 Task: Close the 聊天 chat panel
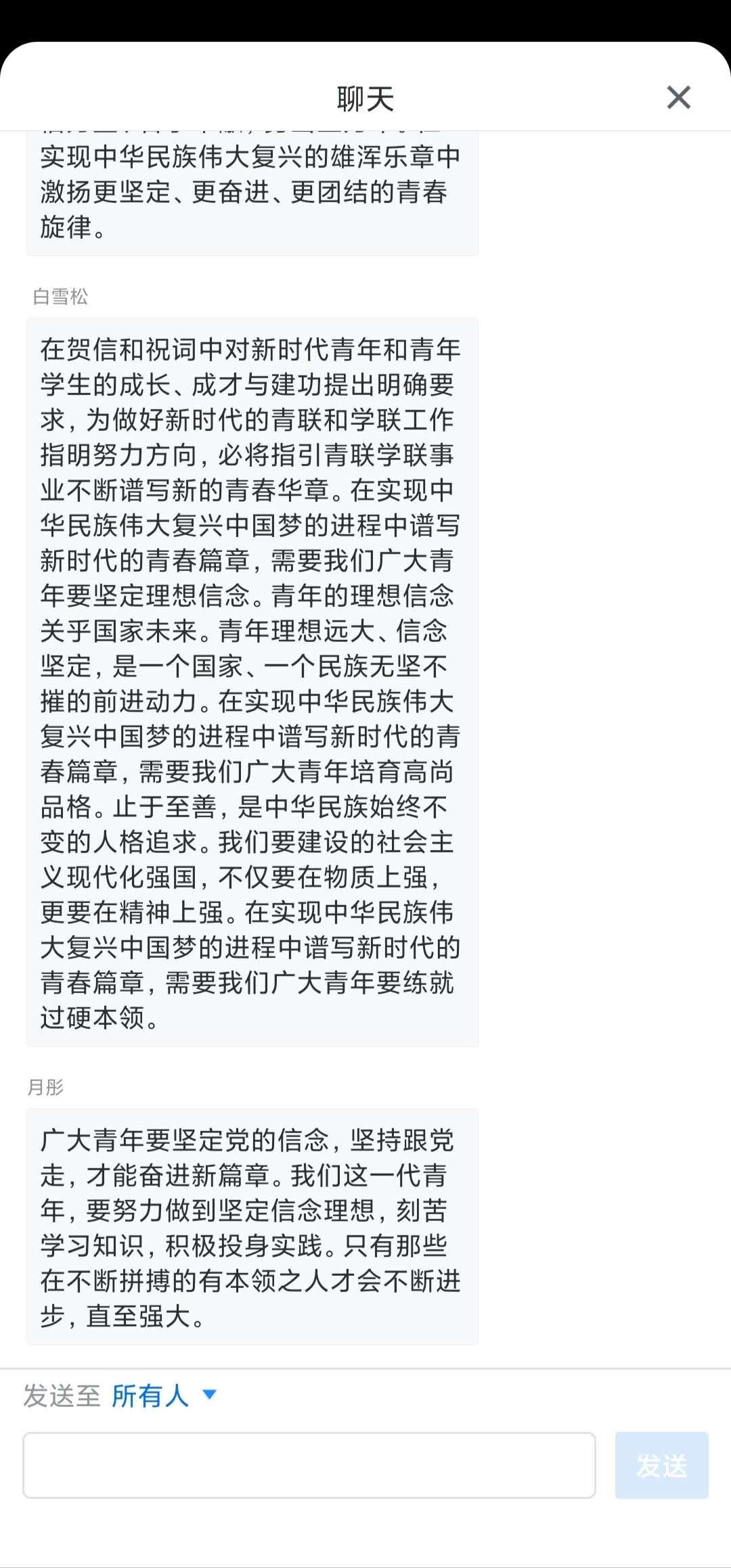[678, 97]
